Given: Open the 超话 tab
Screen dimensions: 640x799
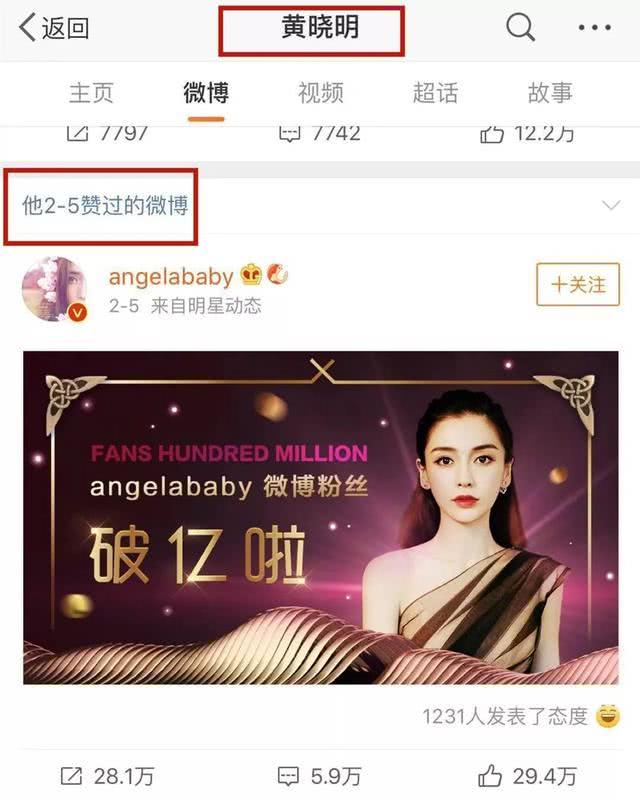Looking at the screenshot, I should pyautogui.click(x=436, y=93).
